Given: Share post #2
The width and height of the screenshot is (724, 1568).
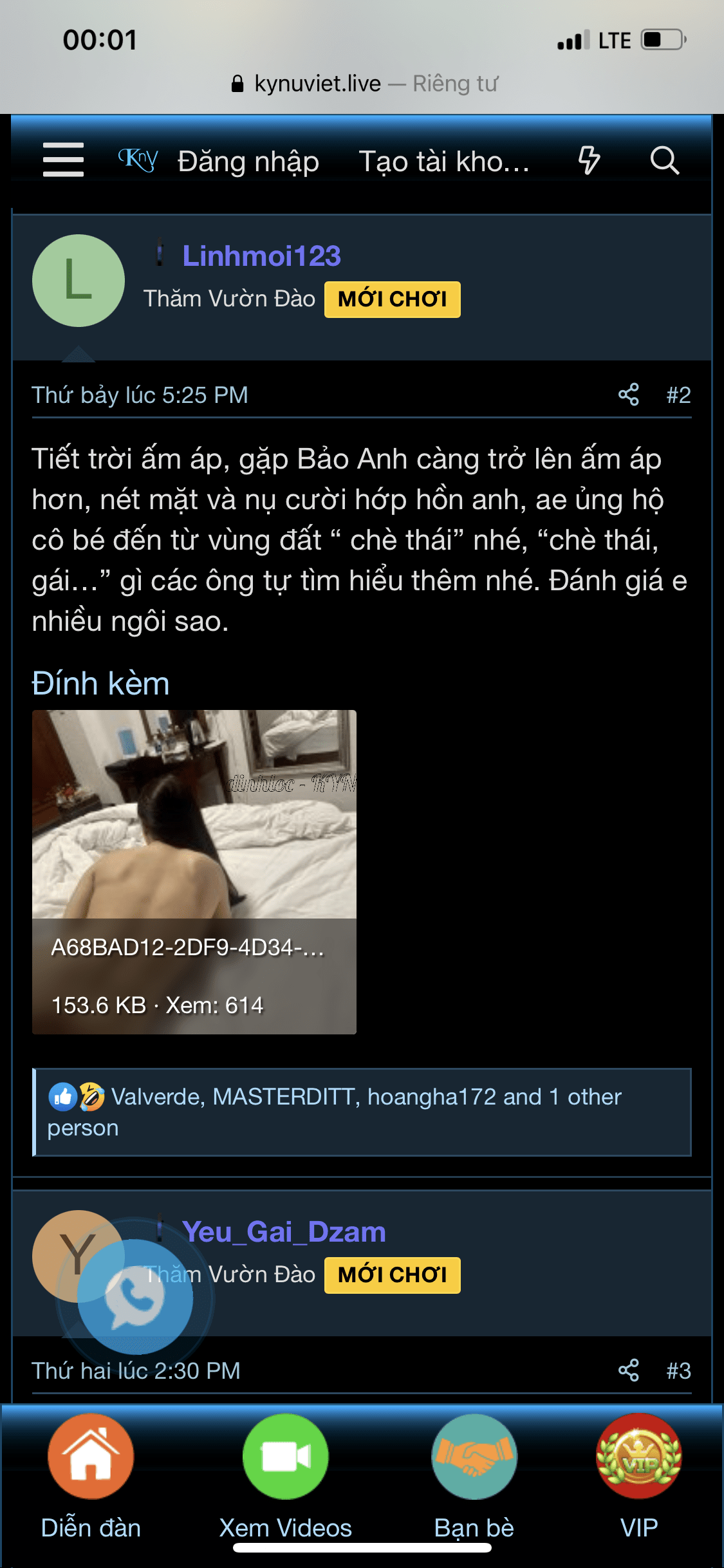Looking at the screenshot, I should point(628,395).
